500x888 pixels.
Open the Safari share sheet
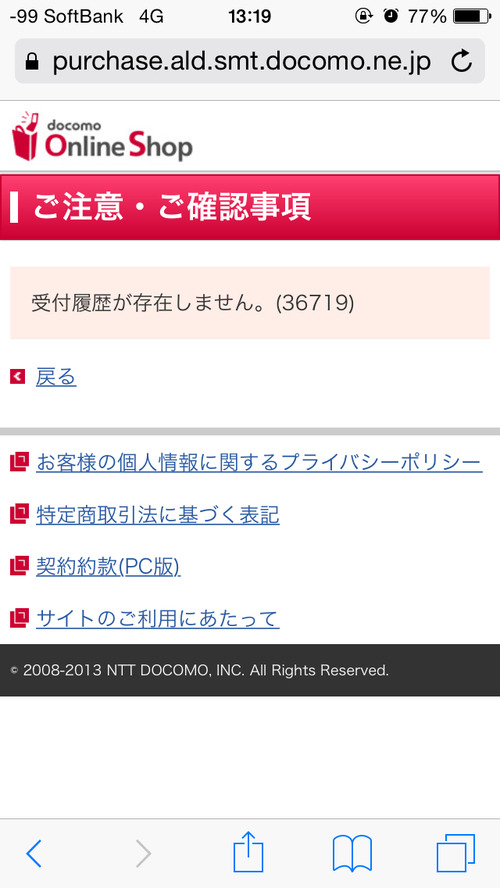(x=249, y=851)
